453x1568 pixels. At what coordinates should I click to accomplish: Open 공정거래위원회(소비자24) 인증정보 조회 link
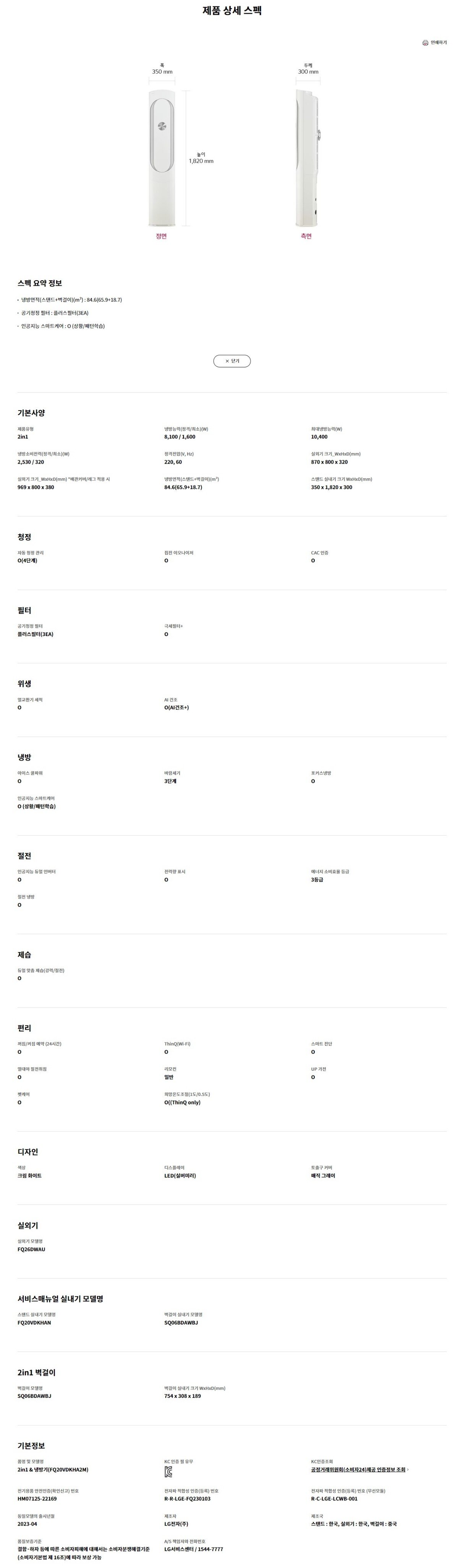358,1469
